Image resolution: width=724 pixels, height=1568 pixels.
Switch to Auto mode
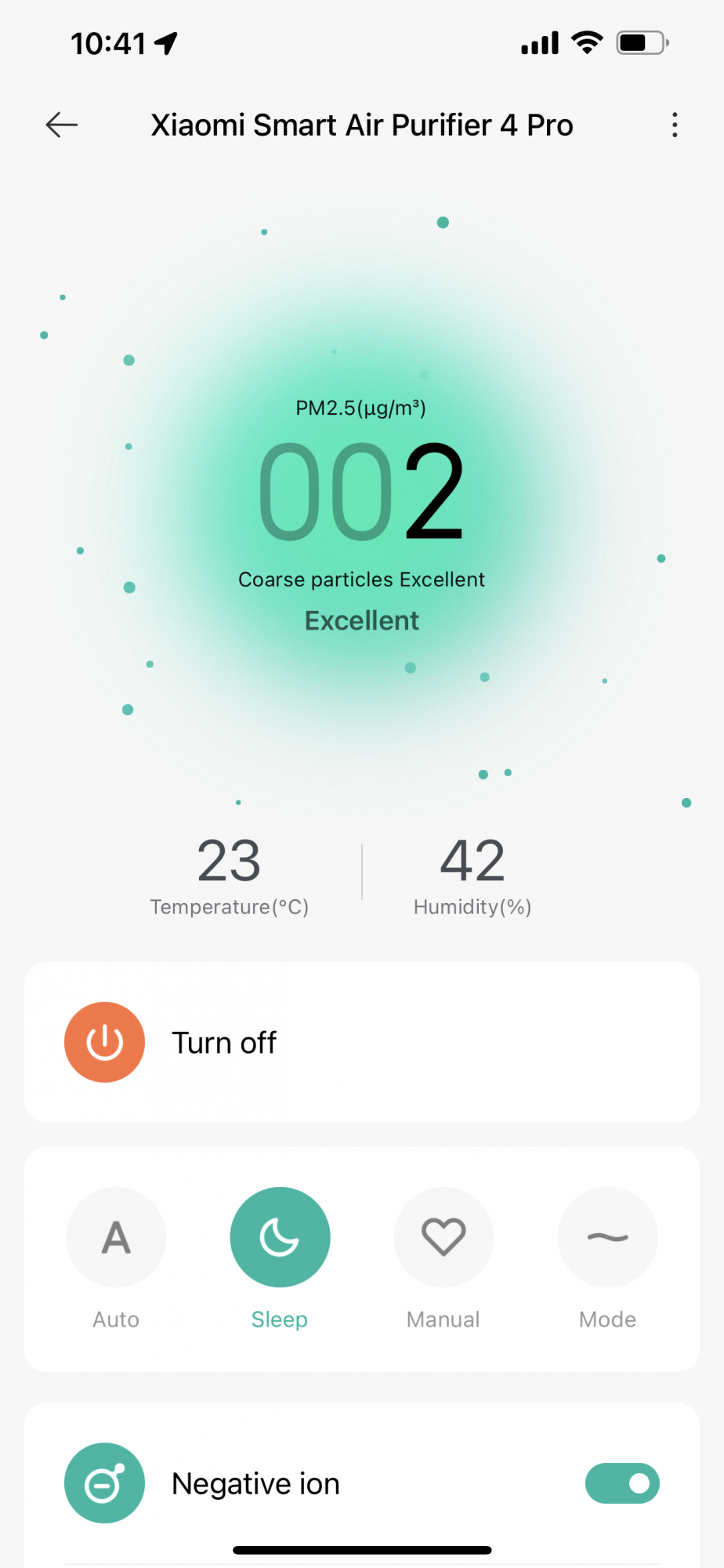tap(116, 1237)
